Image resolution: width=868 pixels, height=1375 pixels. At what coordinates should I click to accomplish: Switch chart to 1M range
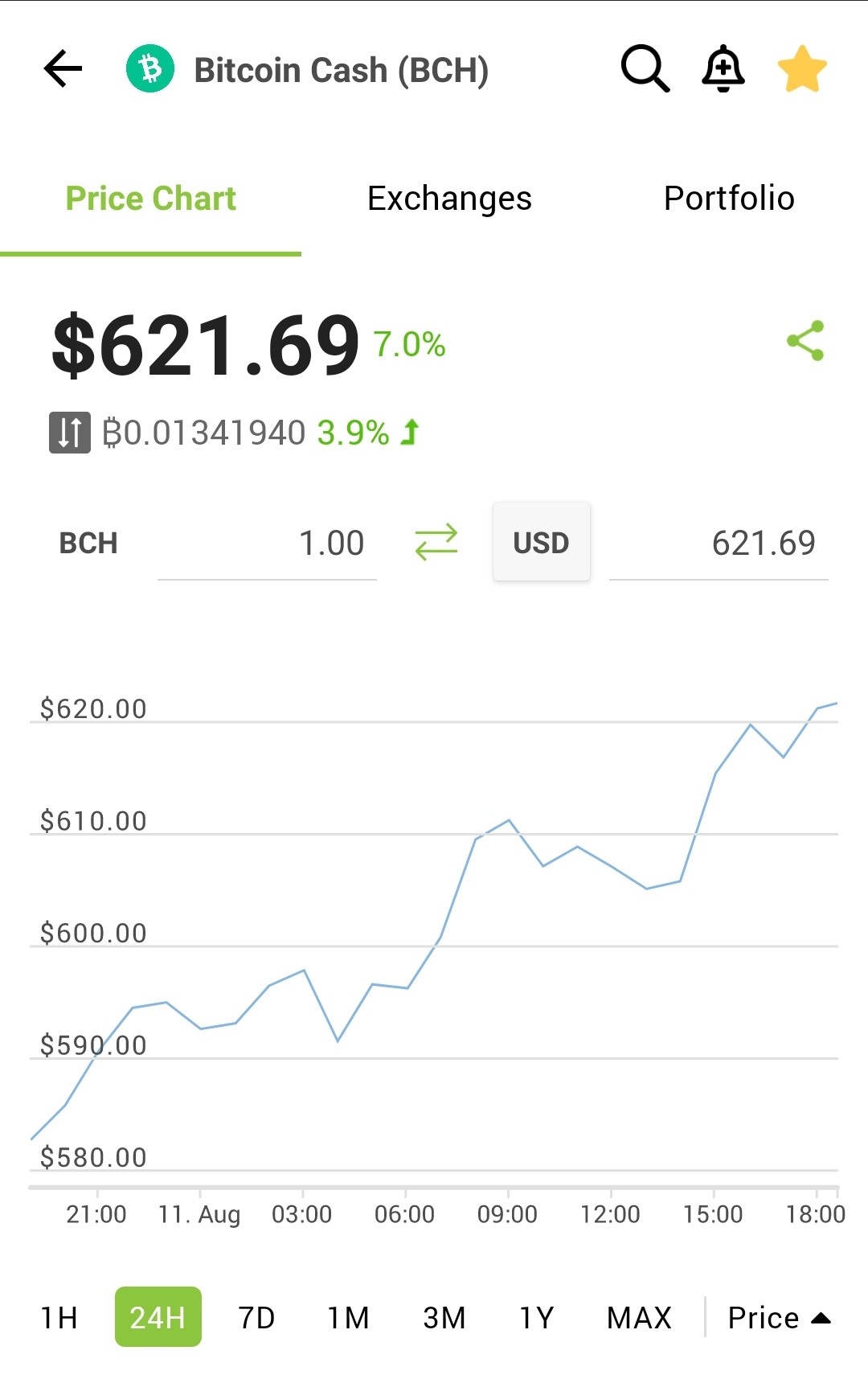(348, 1319)
